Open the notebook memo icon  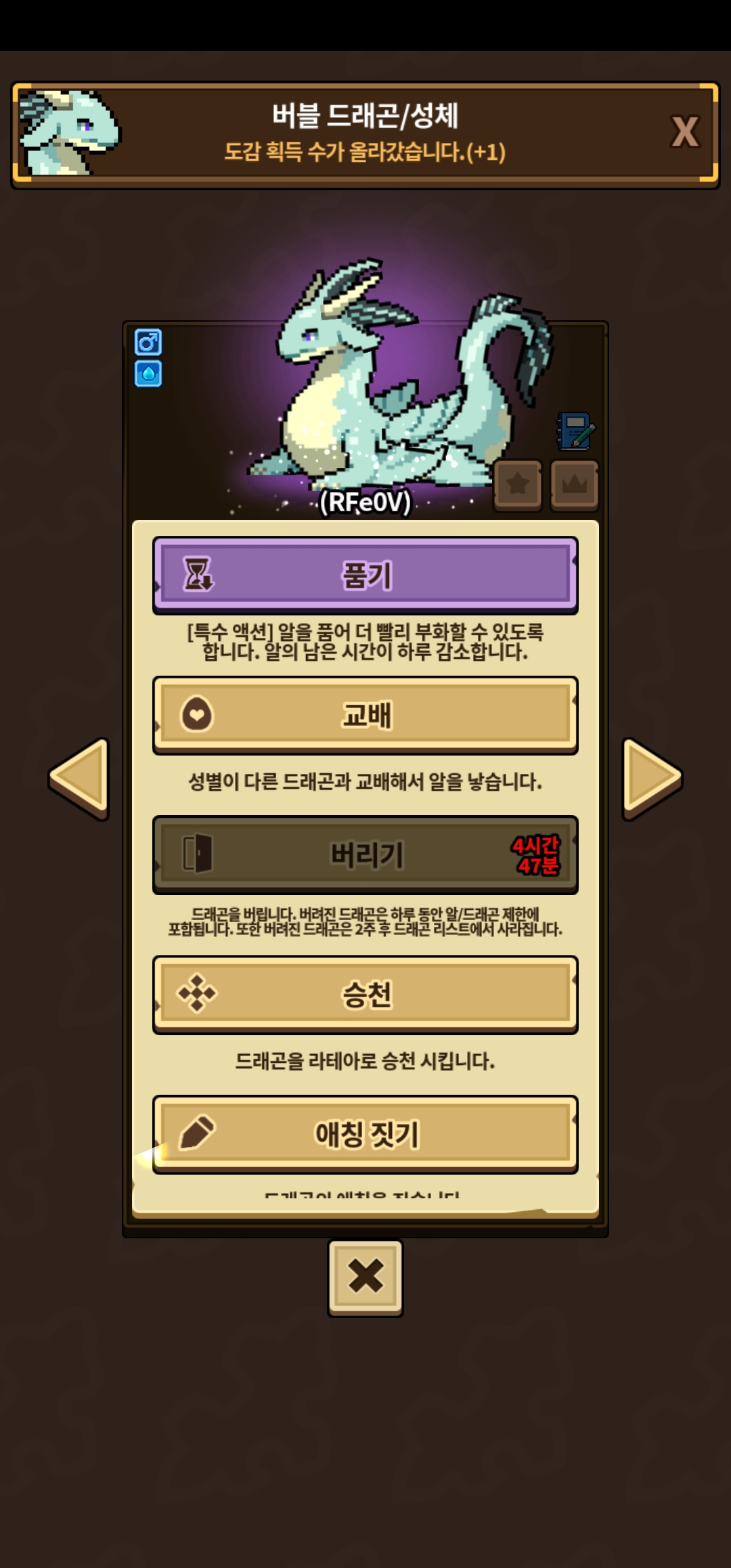[x=575, y=431]
